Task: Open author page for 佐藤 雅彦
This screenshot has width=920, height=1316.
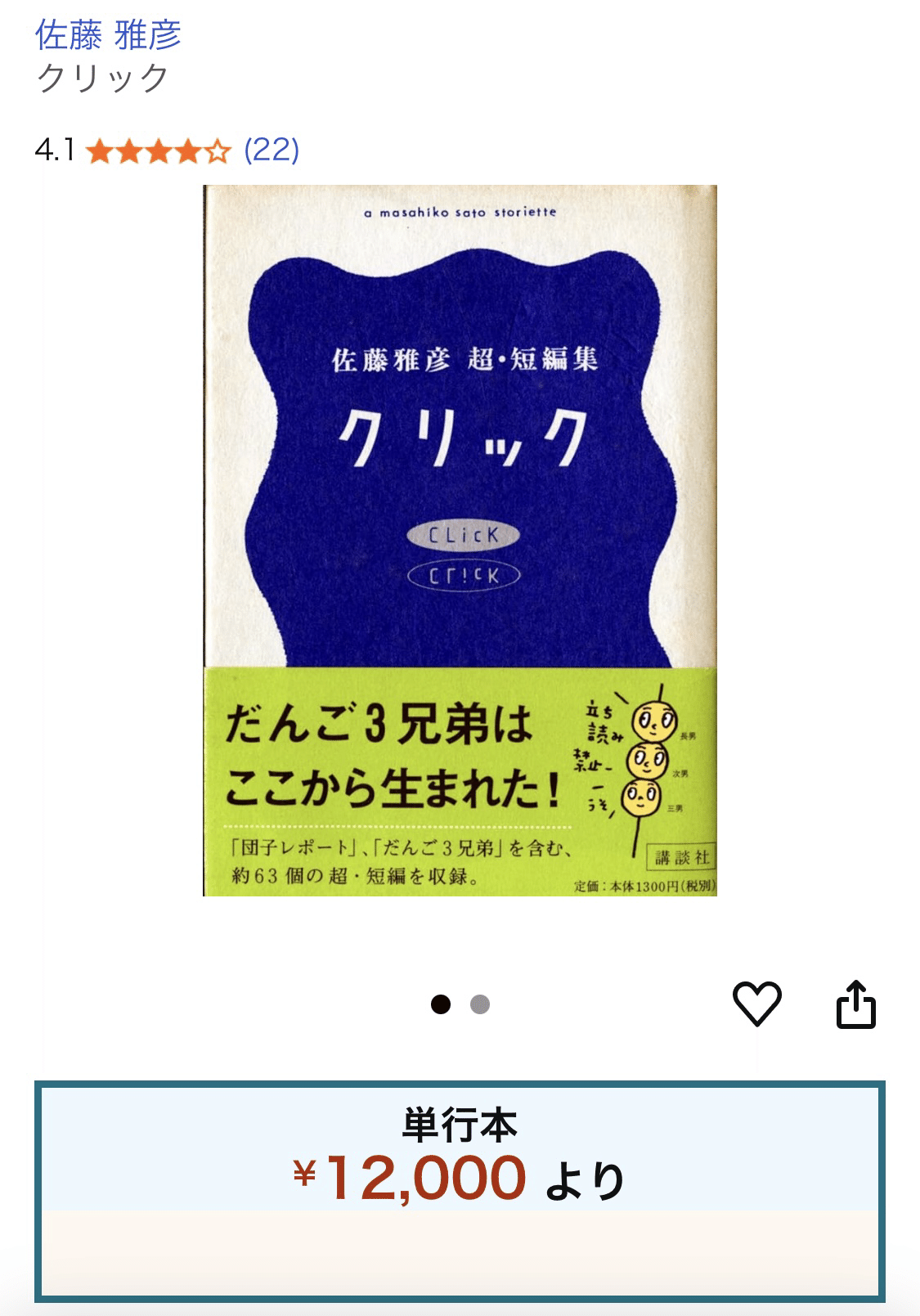Action: (x=109, y=35)
